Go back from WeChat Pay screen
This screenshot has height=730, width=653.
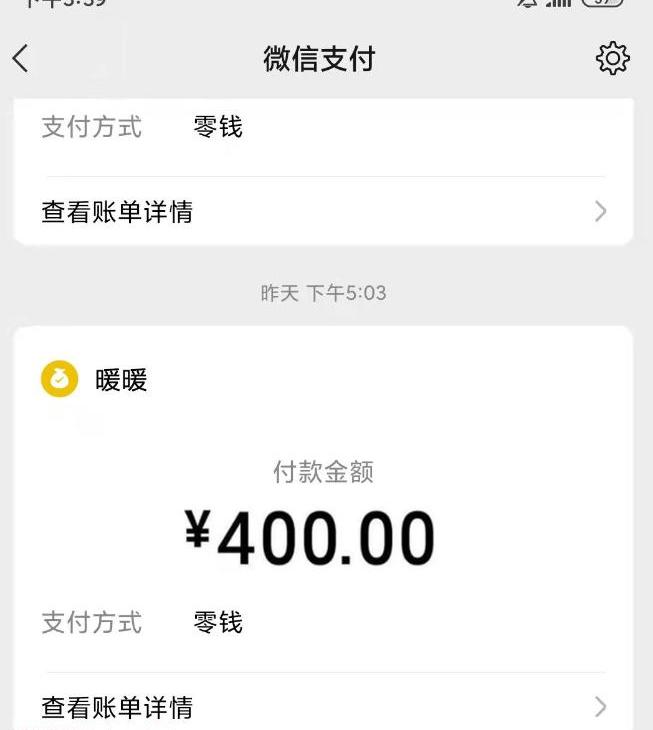(21, 59)
